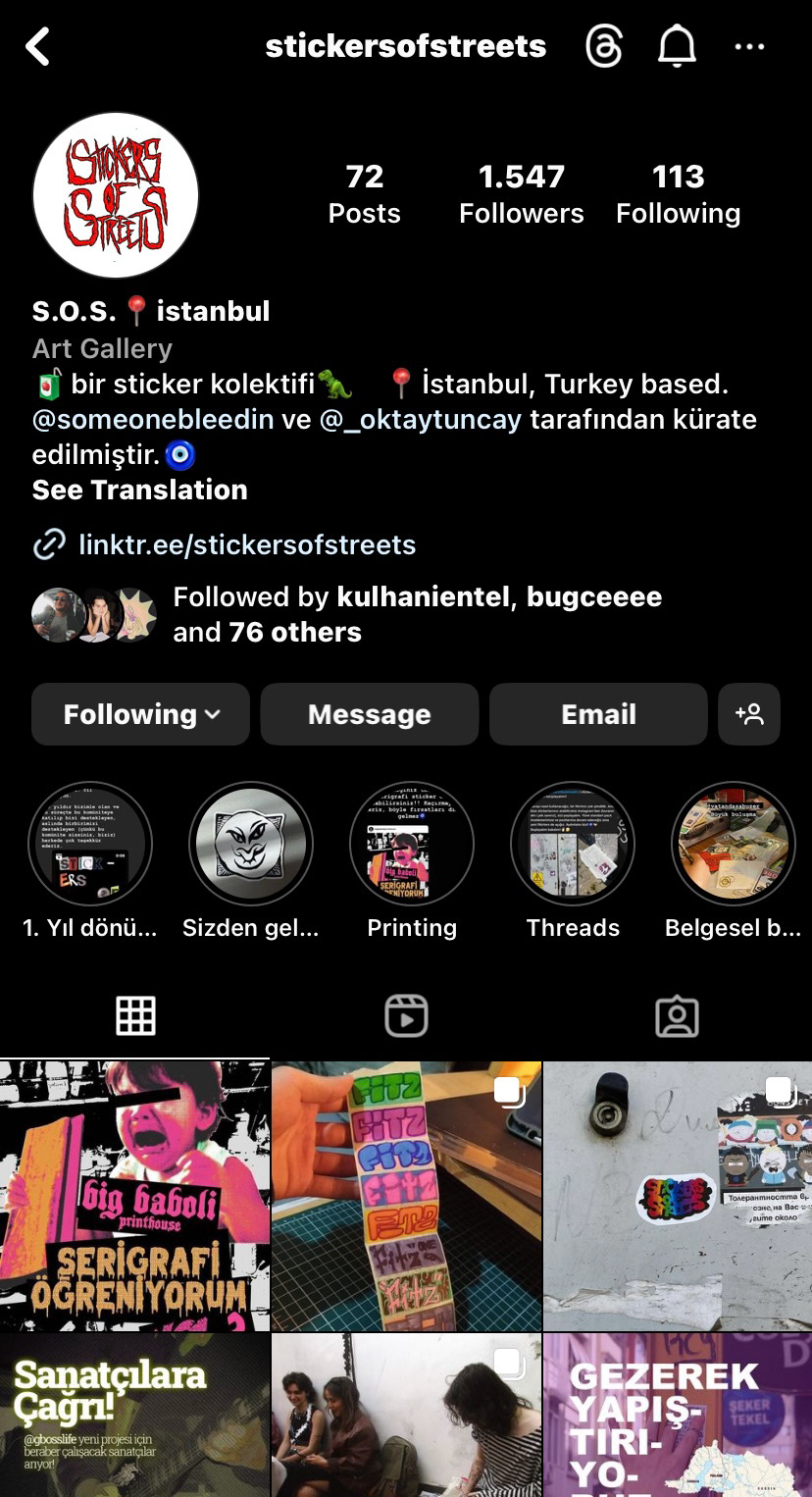Open the Threads story highlight
This screenshot has width=812, height=1497.
click(x=573, y=860)
